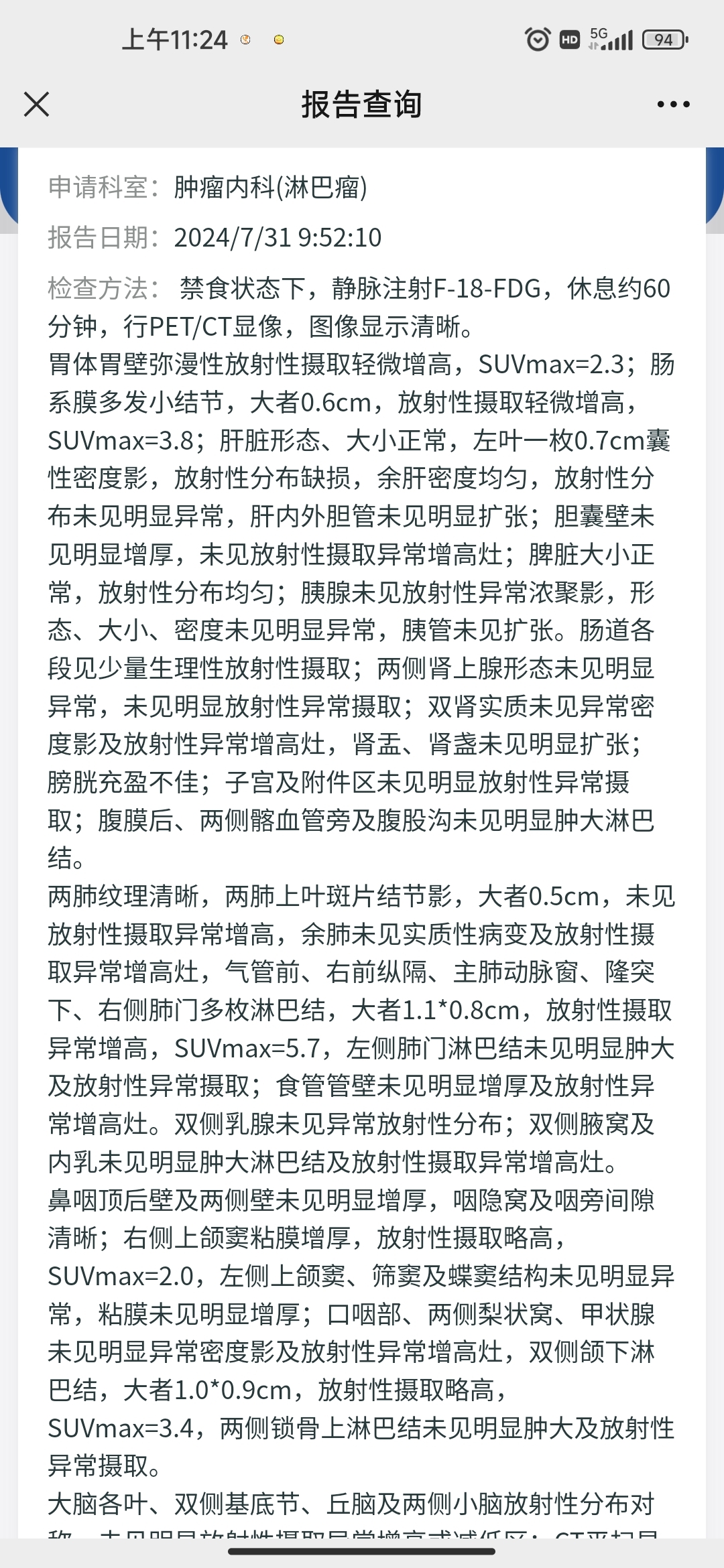Open the three-dot more options menu
This screenshot has width=724, height=1568.
(673, 105)
